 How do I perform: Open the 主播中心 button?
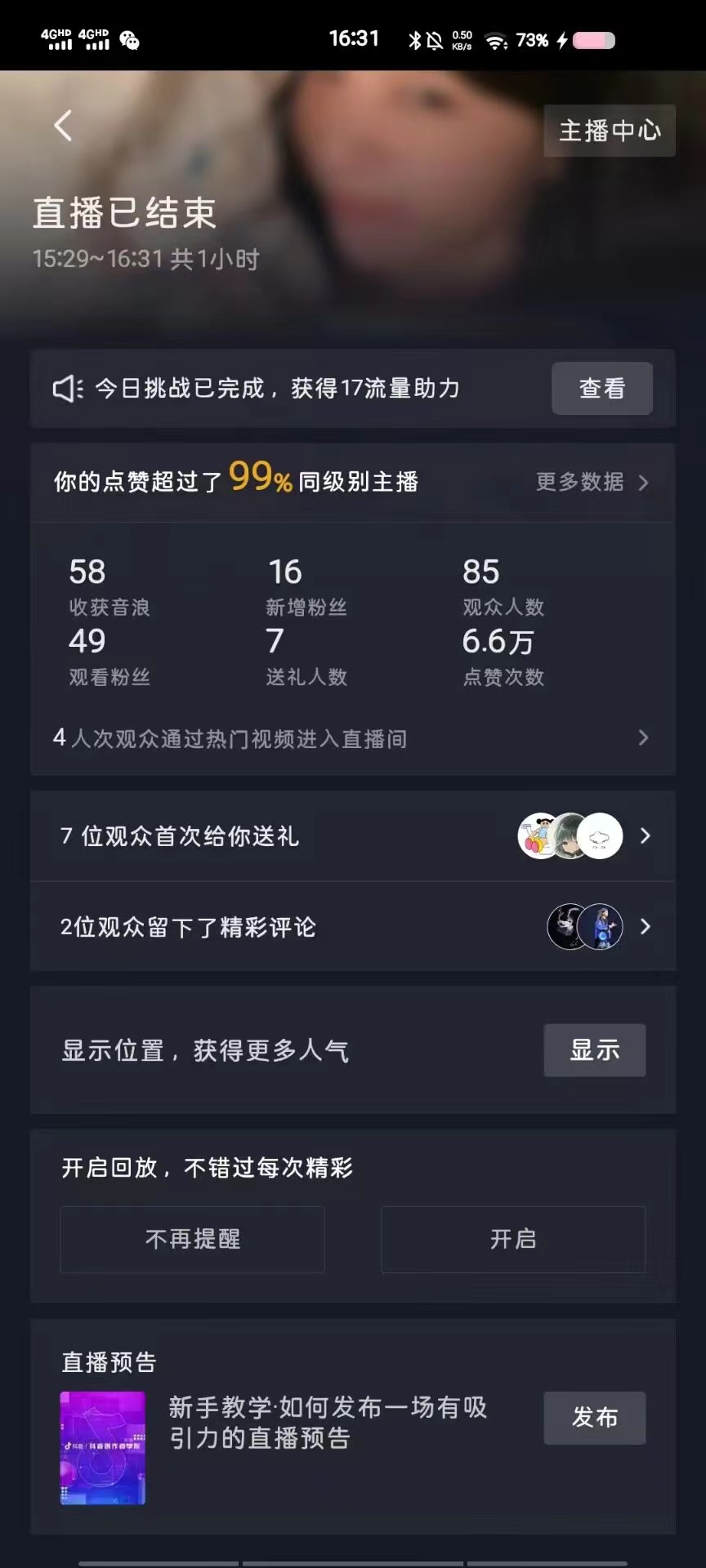(x=610, y=131)
